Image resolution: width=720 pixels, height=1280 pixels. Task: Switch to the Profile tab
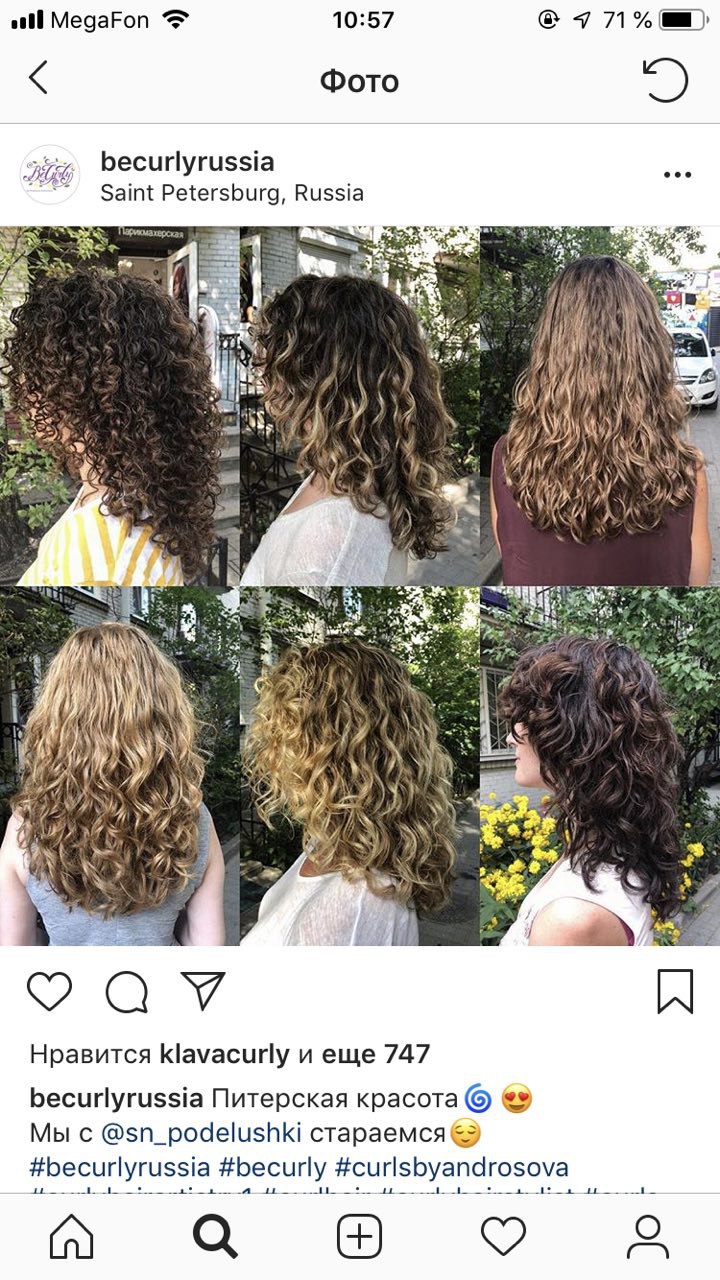tap(647, 1237)
